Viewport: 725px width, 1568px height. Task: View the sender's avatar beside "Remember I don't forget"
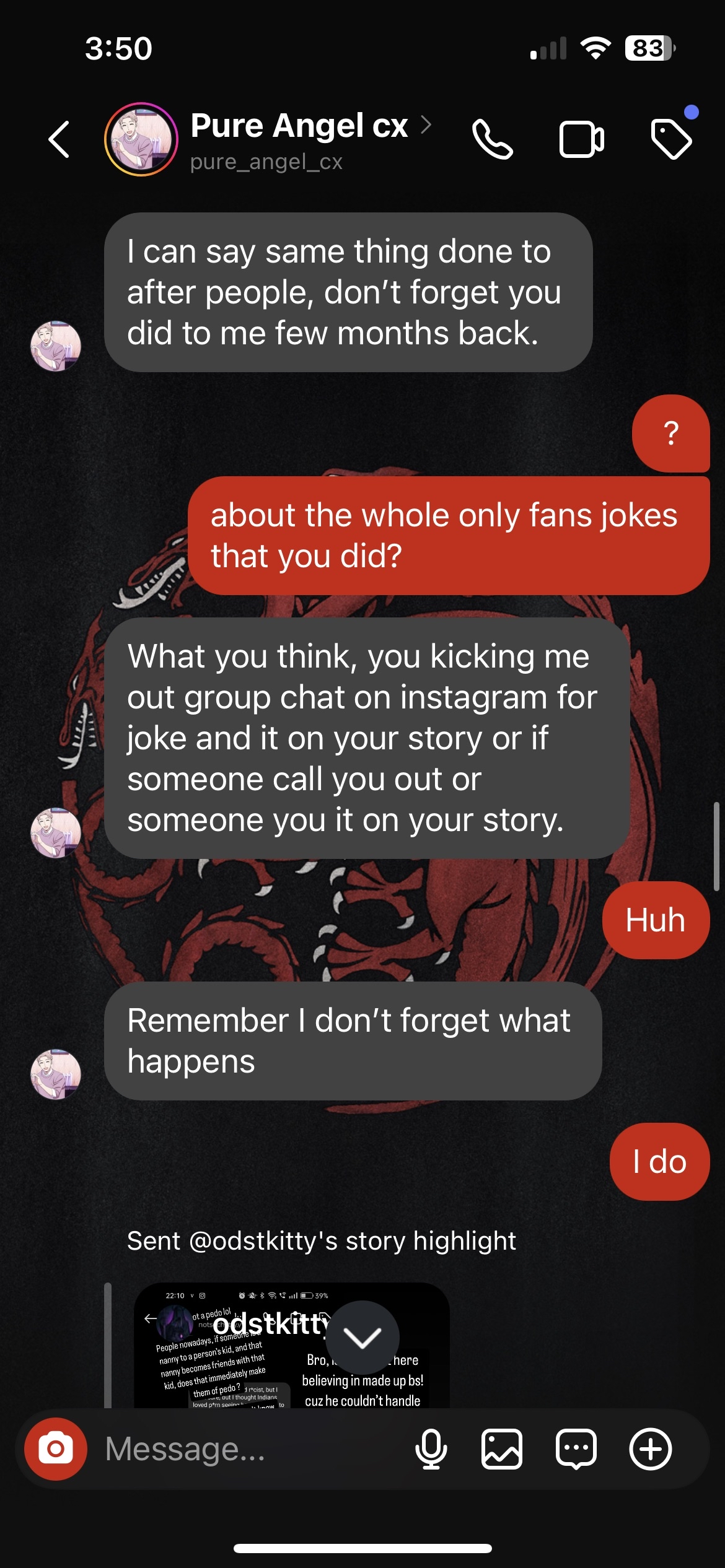(56, 1074)
